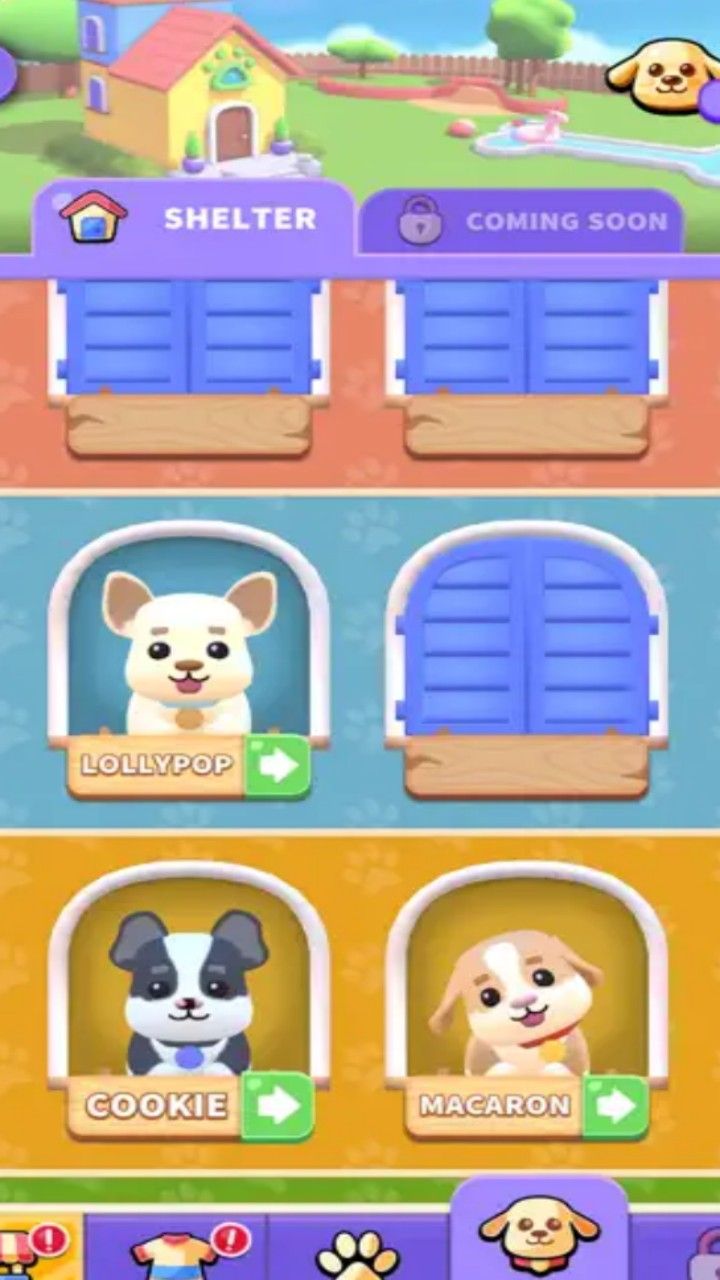Tap the green arrow next to Lollypop
Image resolution: width=720 pixels, height=1280 pixels.
(277, 766)
